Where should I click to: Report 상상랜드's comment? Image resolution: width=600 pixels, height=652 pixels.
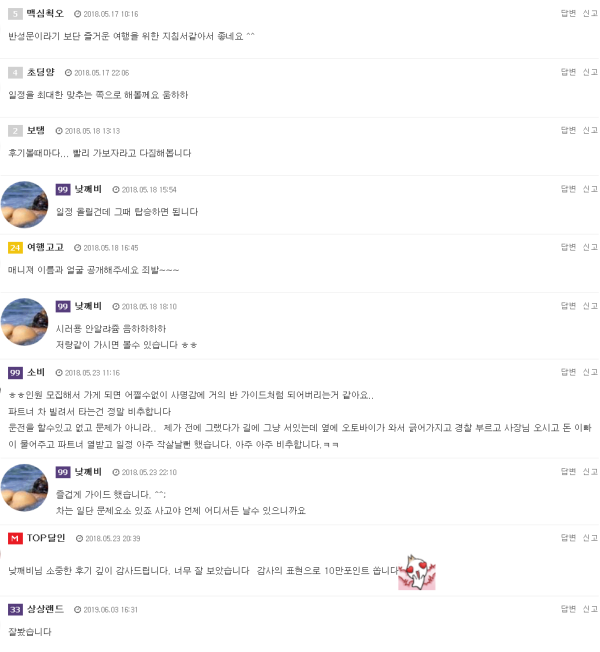[590, 609]
